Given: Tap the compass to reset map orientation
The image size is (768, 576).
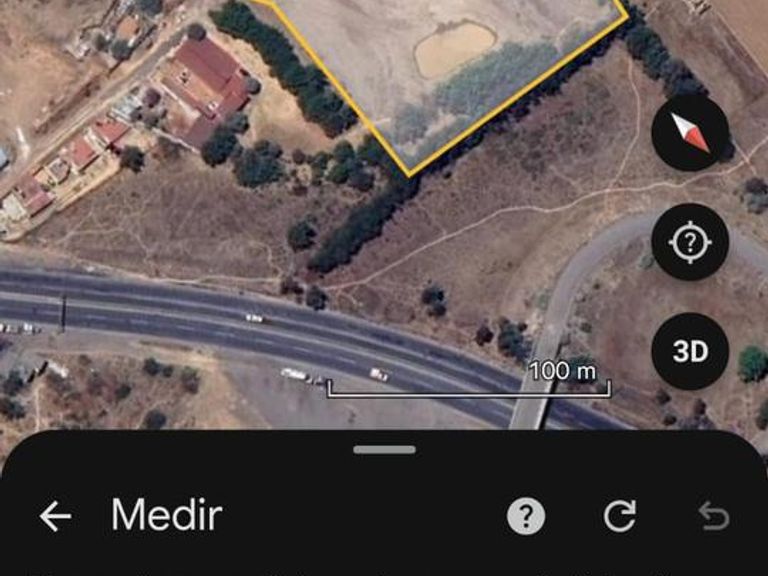Looking at the screenshot, I should click(690, 133).
